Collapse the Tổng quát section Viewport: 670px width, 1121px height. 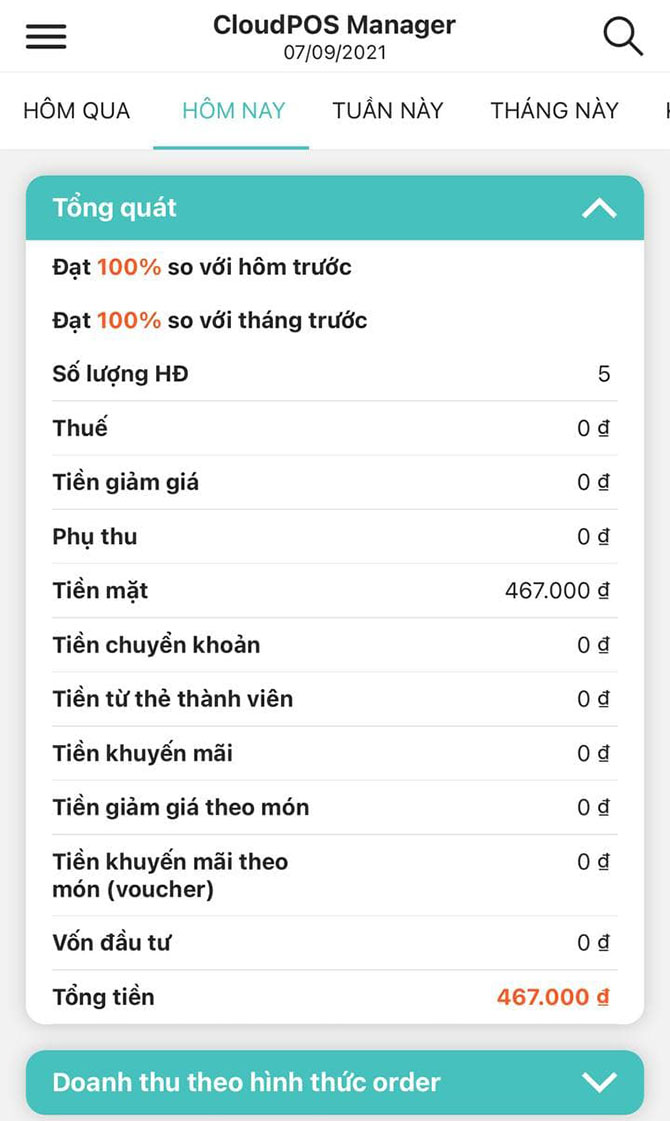pyautogui.click(x=599, y=208)
